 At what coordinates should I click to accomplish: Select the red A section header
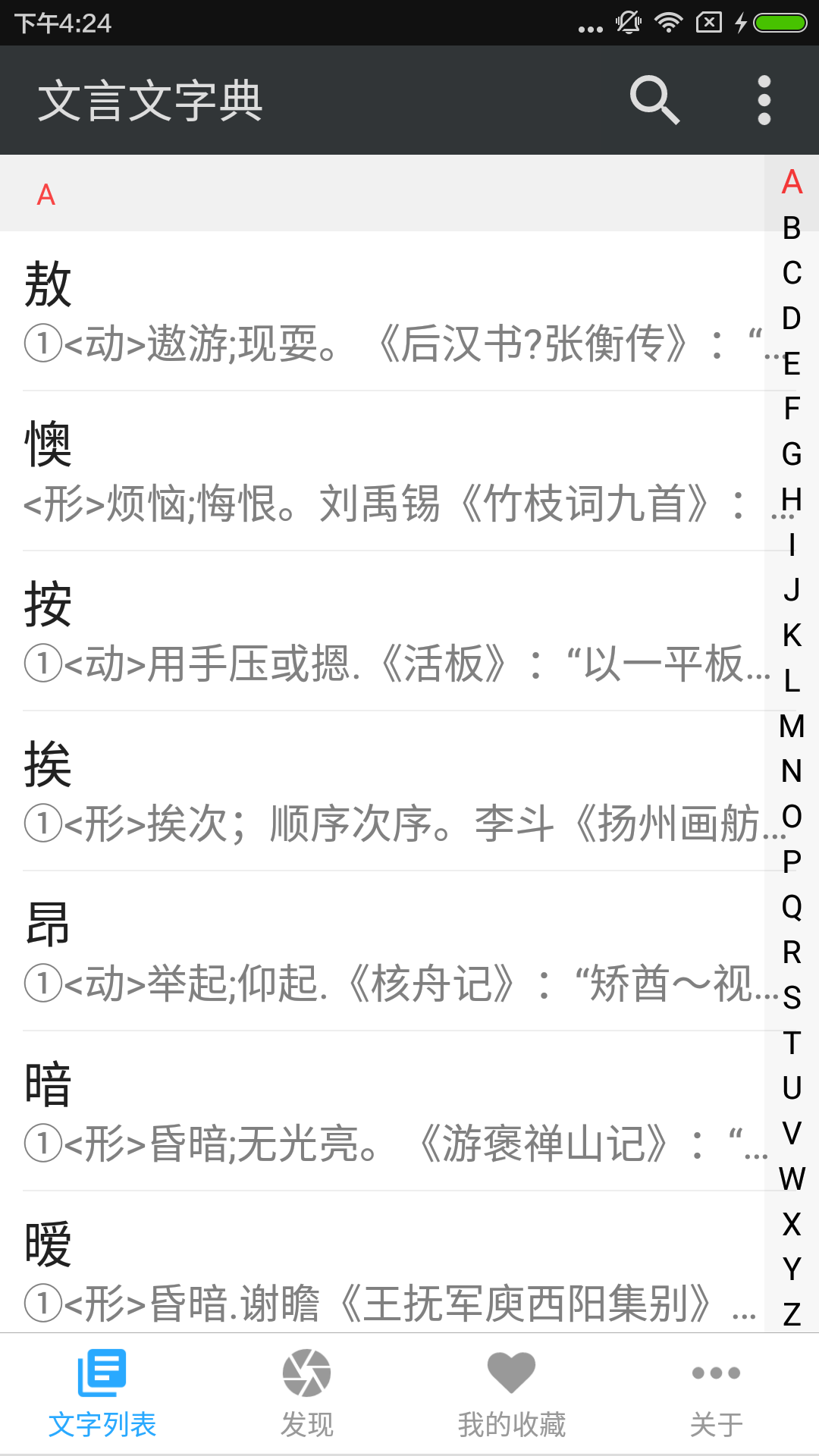[45, 194]
